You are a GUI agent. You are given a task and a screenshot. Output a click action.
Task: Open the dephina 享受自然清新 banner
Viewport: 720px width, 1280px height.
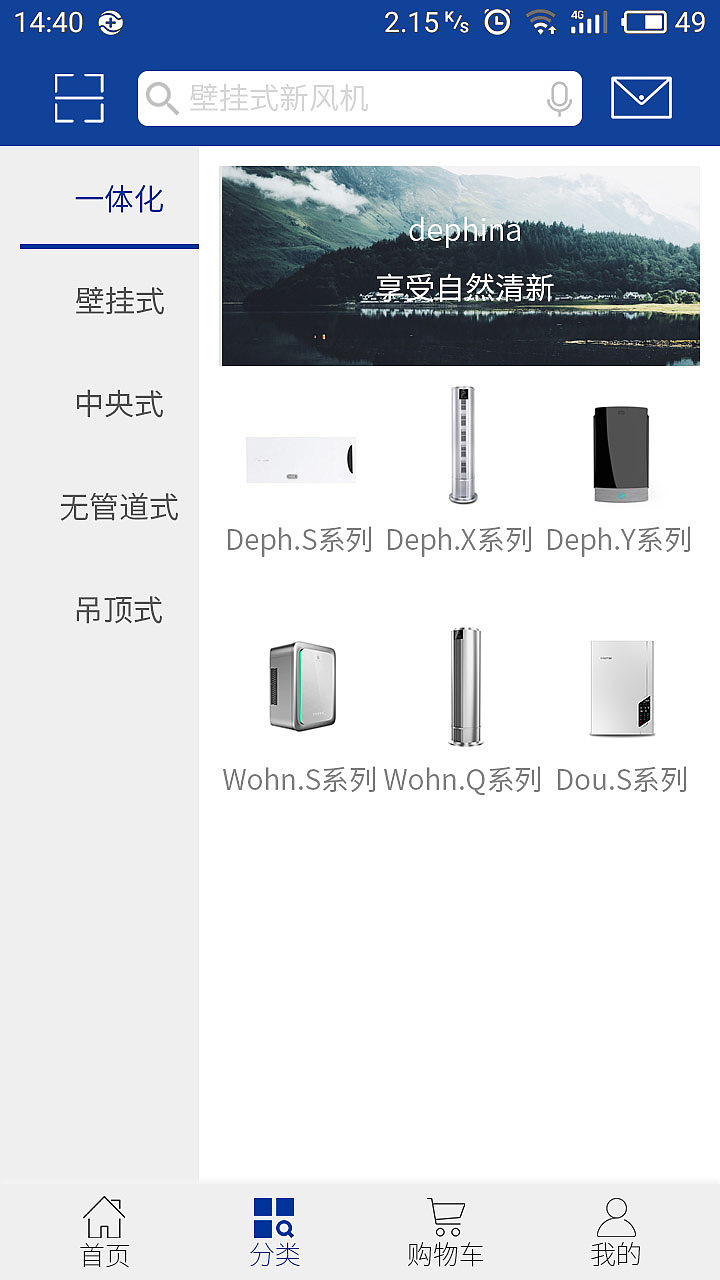coord(460,266)
